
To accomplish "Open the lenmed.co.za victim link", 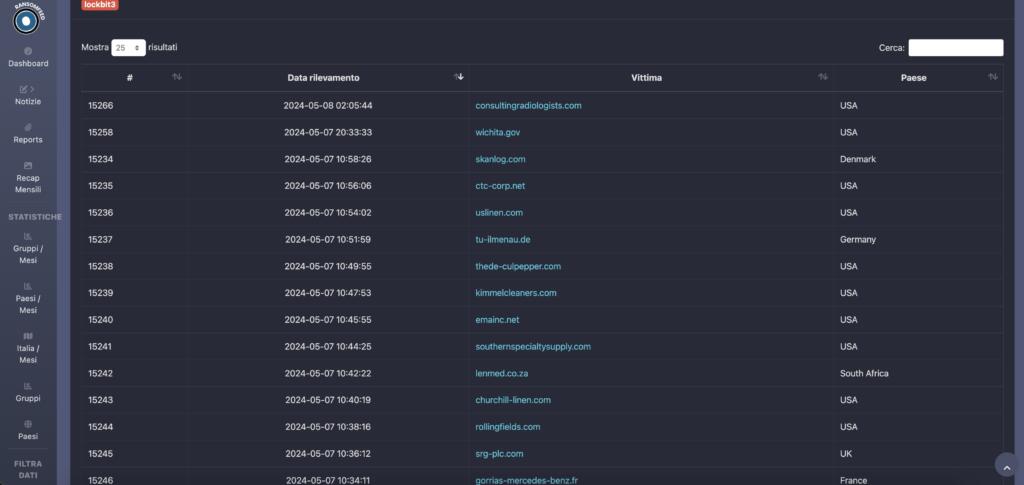I will (x=501, y=373).
